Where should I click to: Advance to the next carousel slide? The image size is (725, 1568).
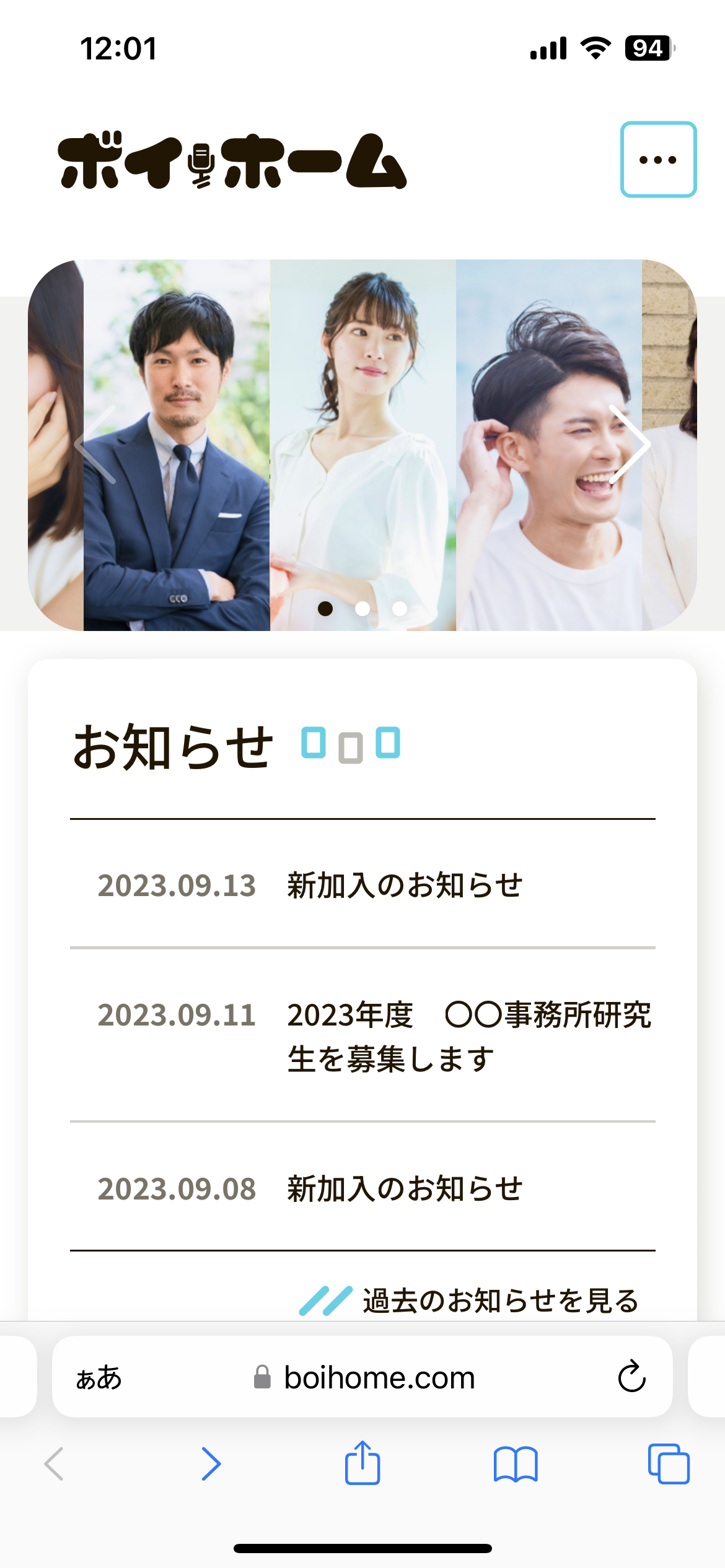coord(630,445)
